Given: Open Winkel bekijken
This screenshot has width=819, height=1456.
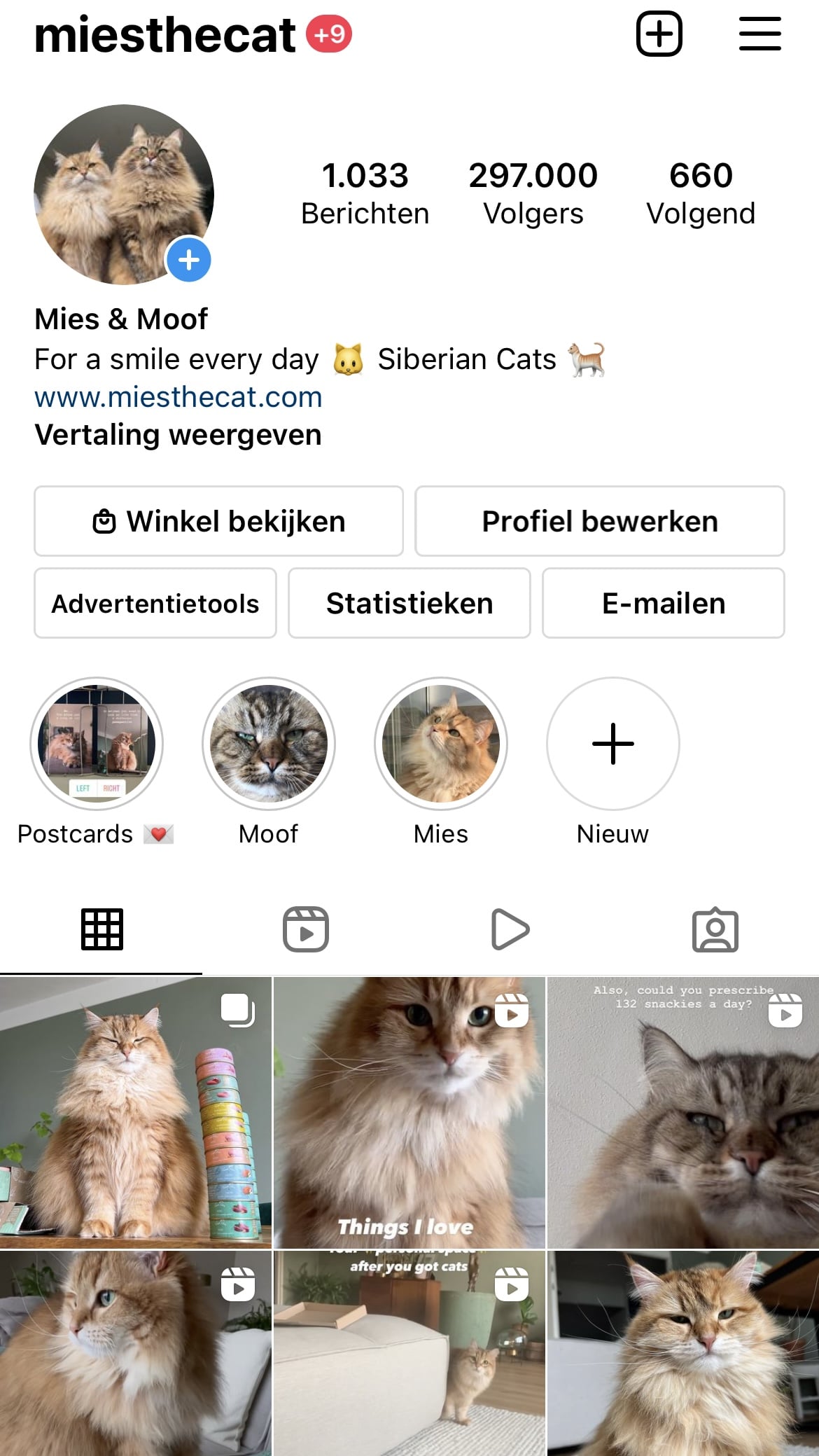Looking at the screenshot, I should tap(218, 521).
